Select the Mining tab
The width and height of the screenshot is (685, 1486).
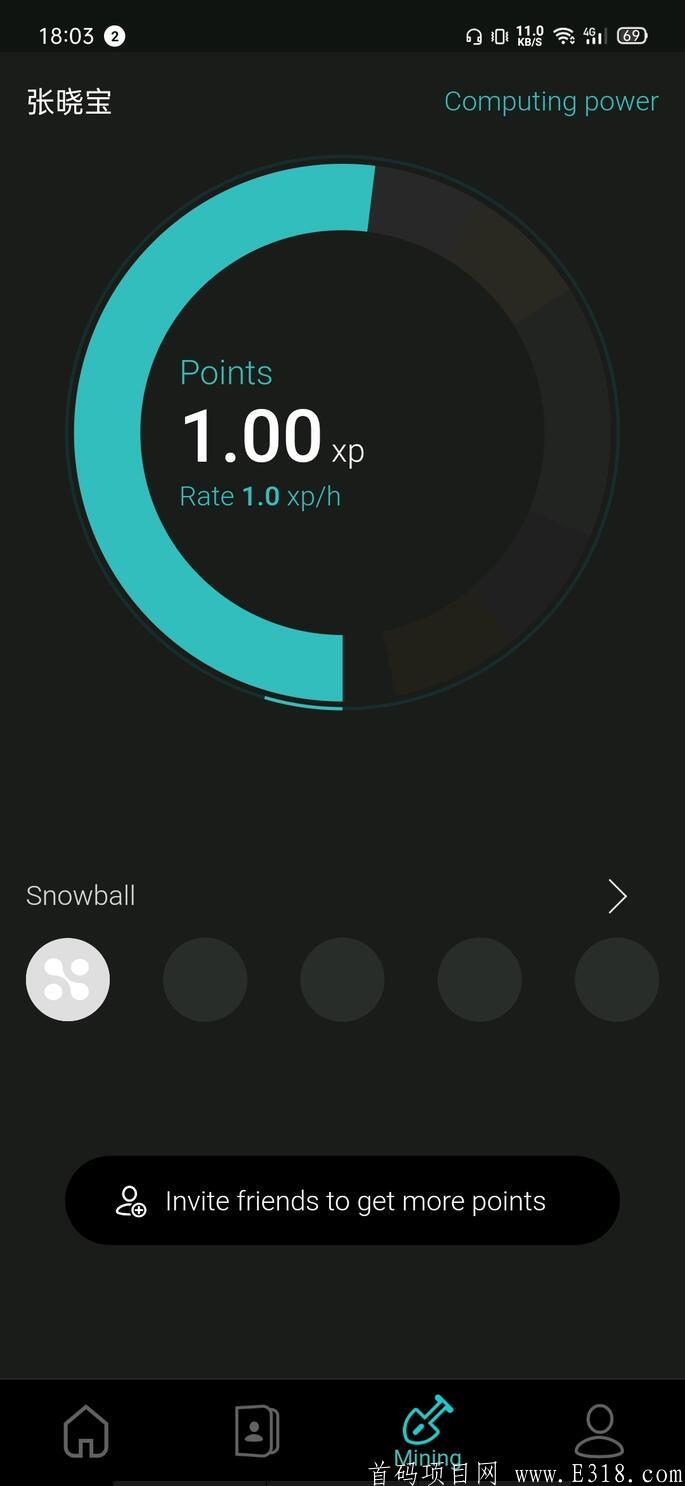click(428, 1430)
